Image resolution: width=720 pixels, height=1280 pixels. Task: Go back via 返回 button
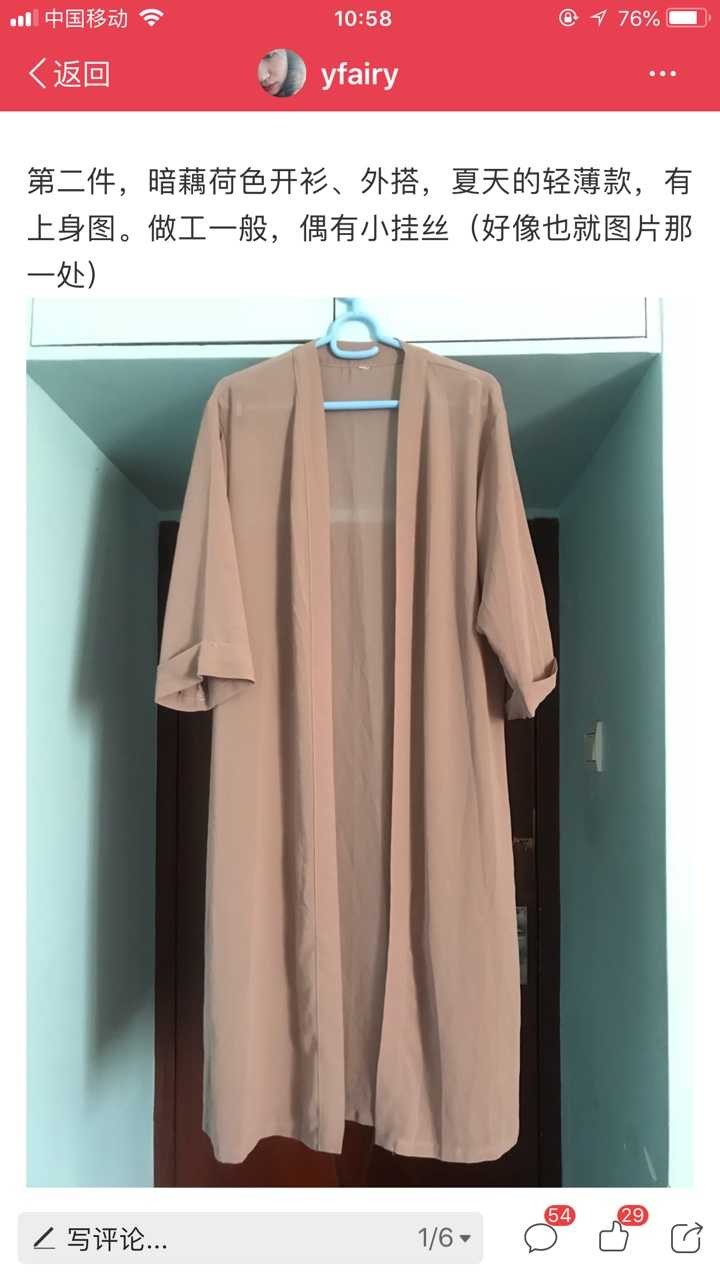tap(68, 73)
